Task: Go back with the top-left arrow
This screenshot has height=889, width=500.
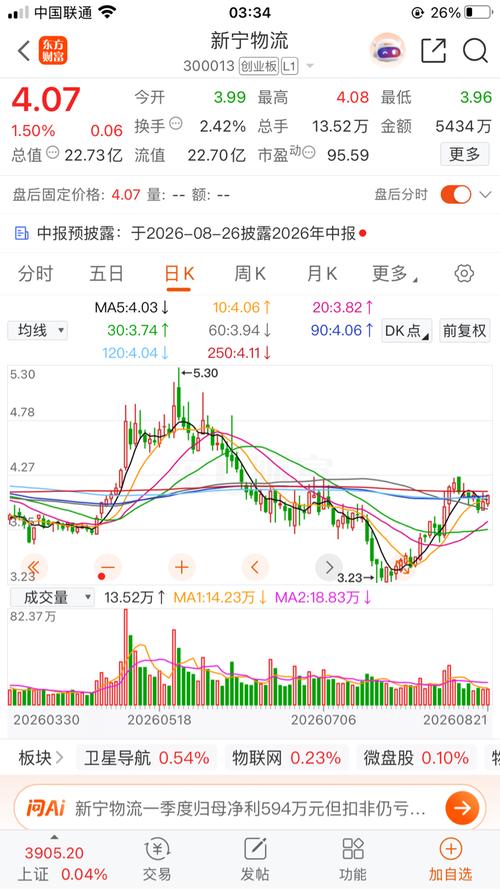Action: [24, 50]
